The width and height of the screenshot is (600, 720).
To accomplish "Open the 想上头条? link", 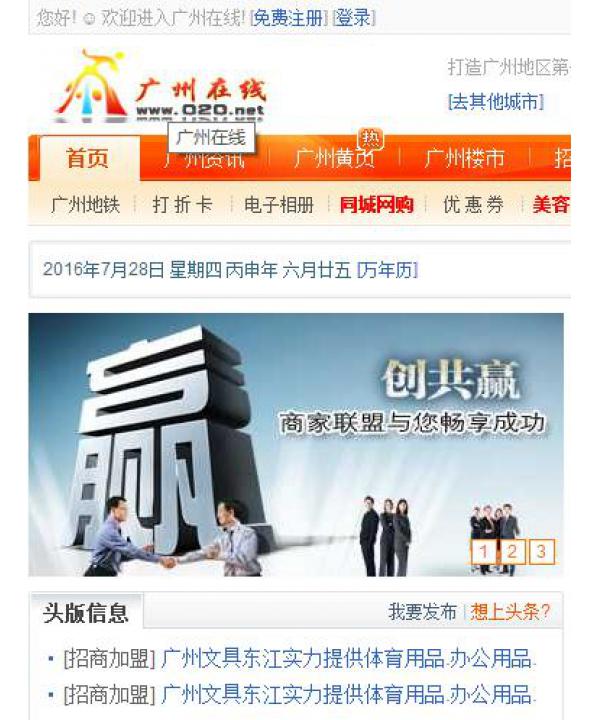I will 510,612.
